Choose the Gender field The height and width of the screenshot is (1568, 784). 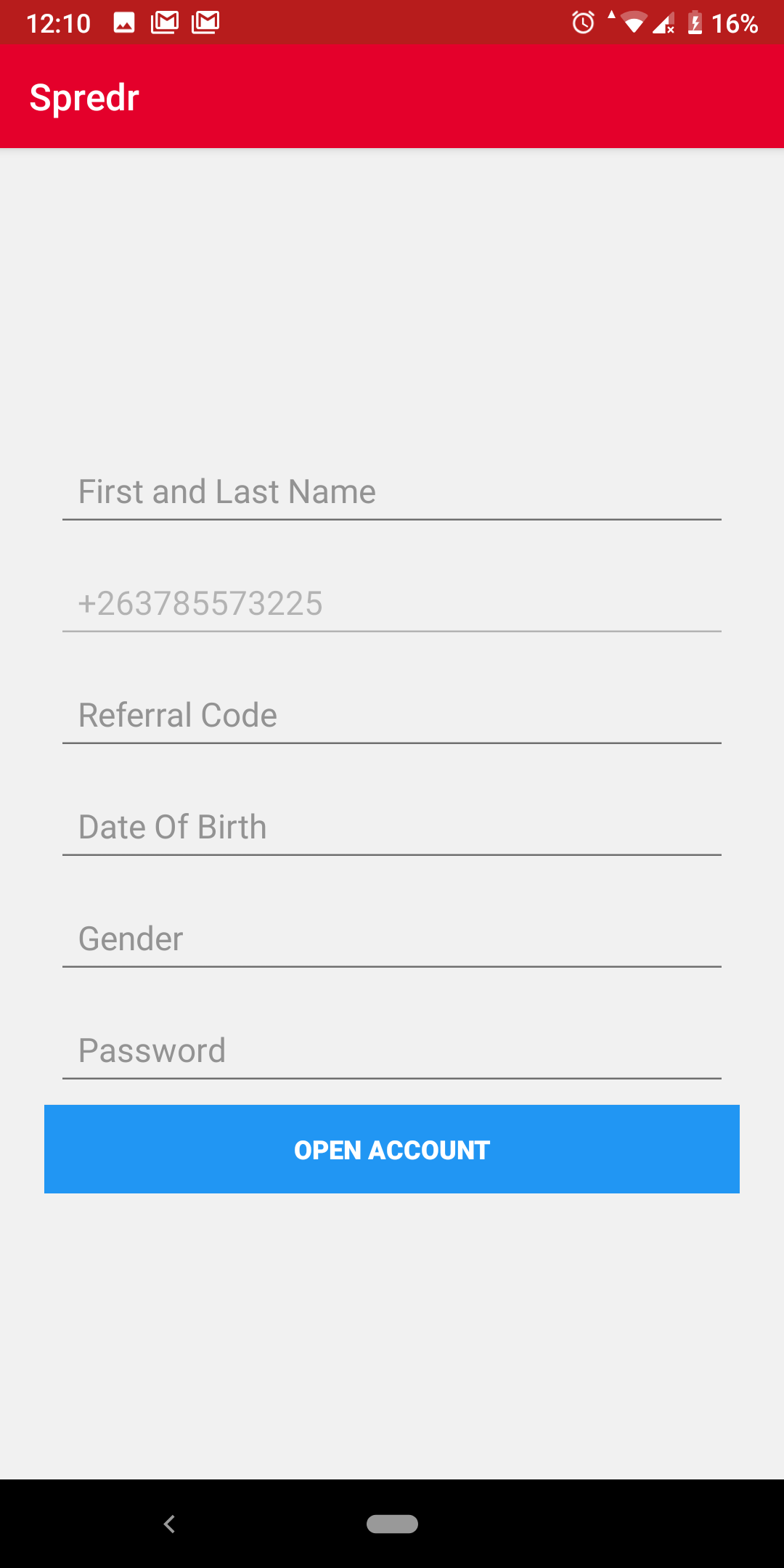click(x=392, y=939)
